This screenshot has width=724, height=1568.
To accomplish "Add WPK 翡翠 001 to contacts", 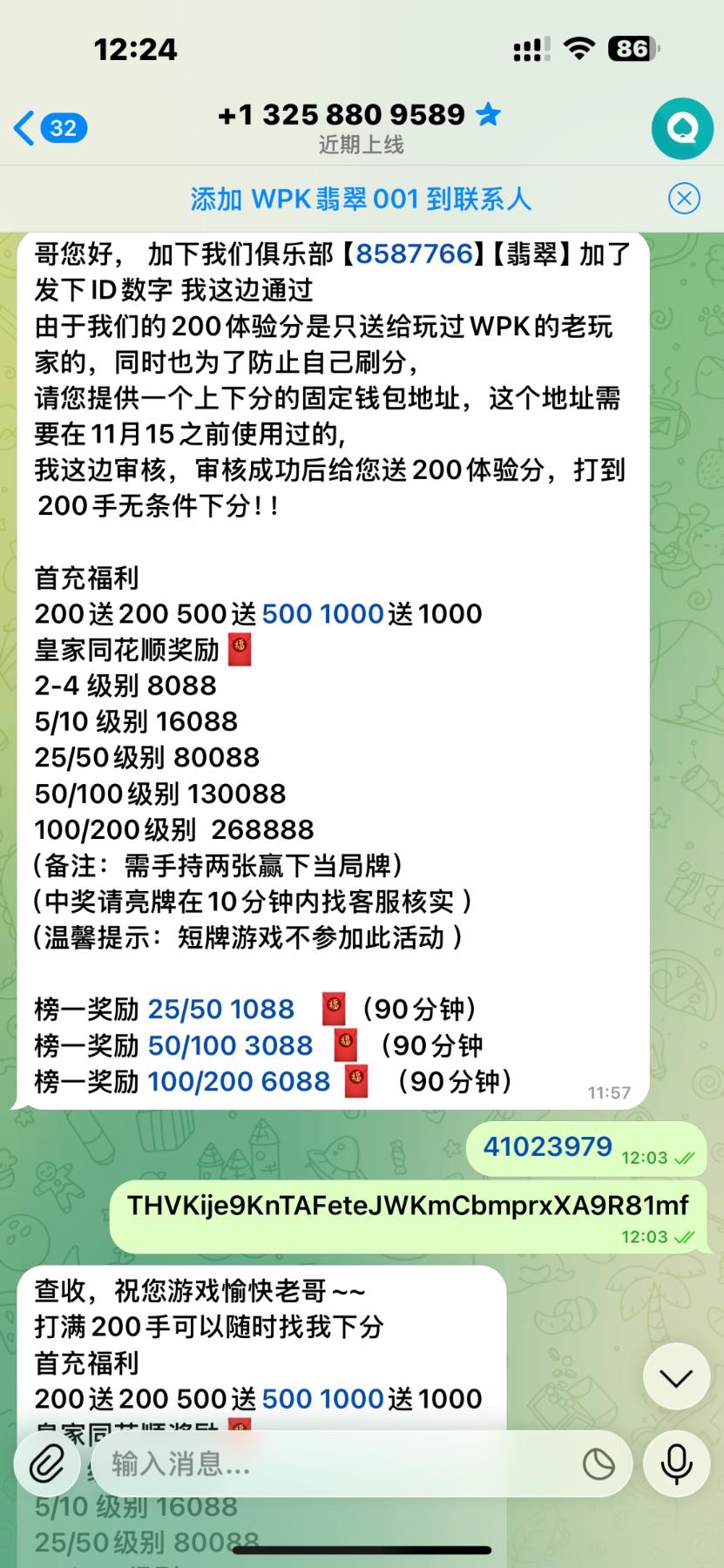I will point(361,199).
